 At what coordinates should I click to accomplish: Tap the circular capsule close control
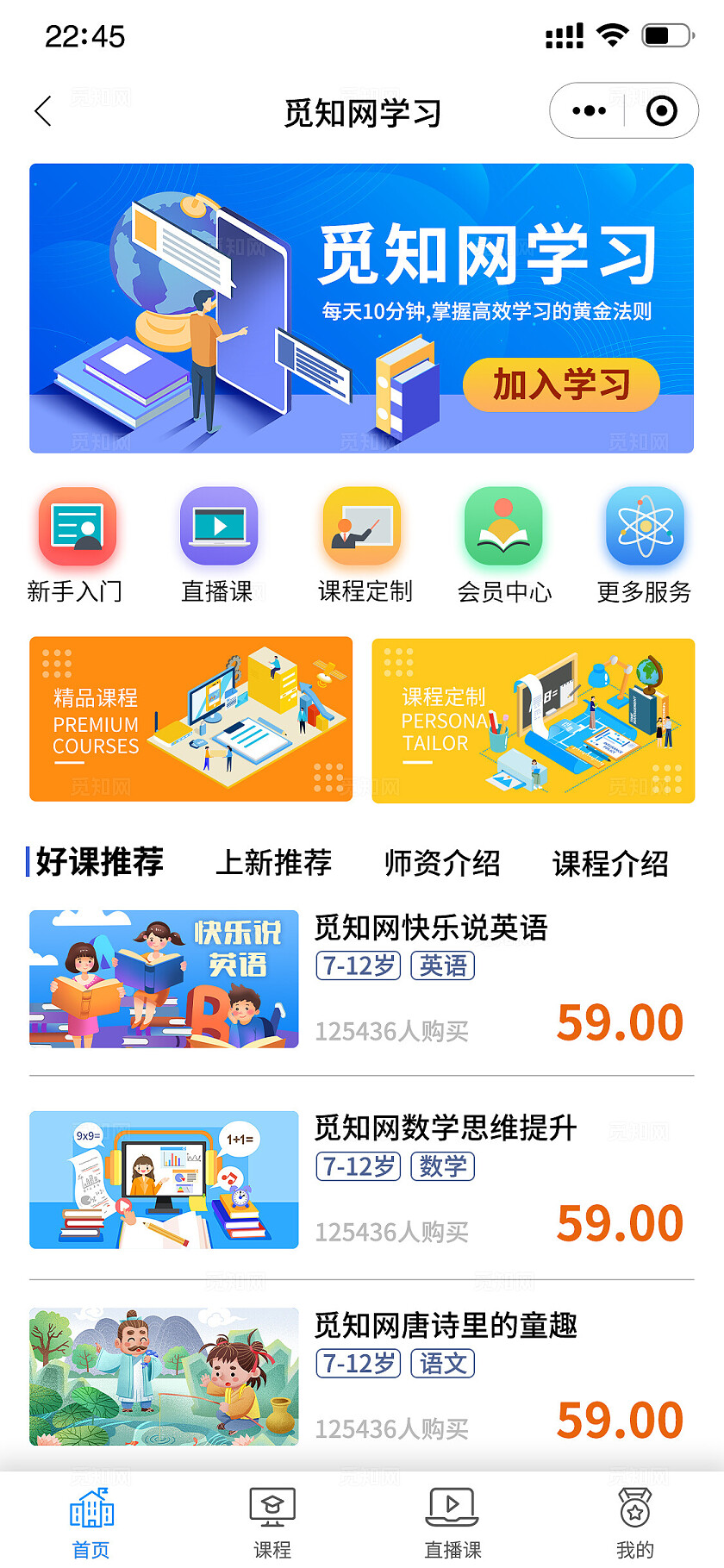coord(661,111)
